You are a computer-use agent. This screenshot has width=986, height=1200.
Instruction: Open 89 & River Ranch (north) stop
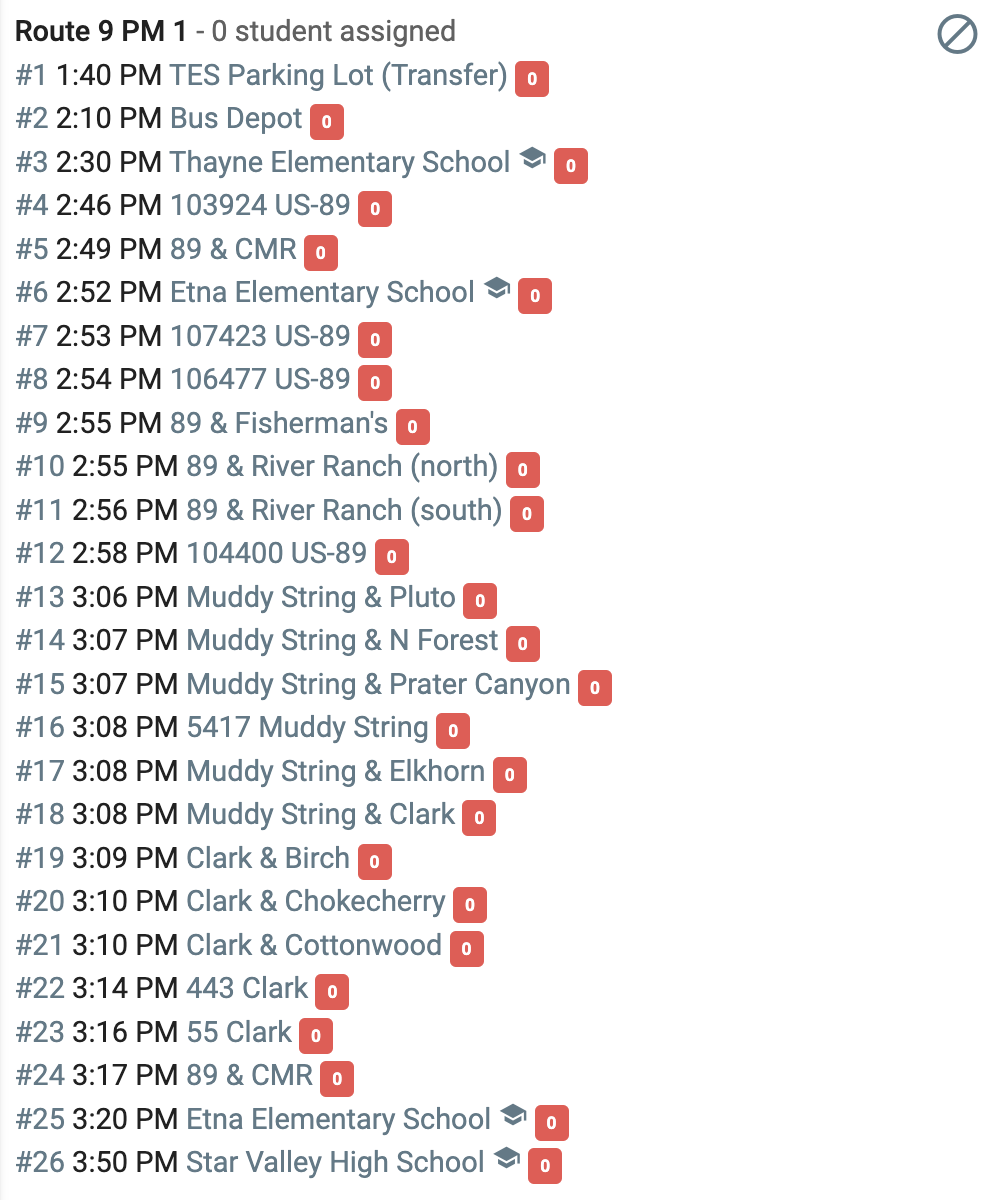(x=342, y=466)
